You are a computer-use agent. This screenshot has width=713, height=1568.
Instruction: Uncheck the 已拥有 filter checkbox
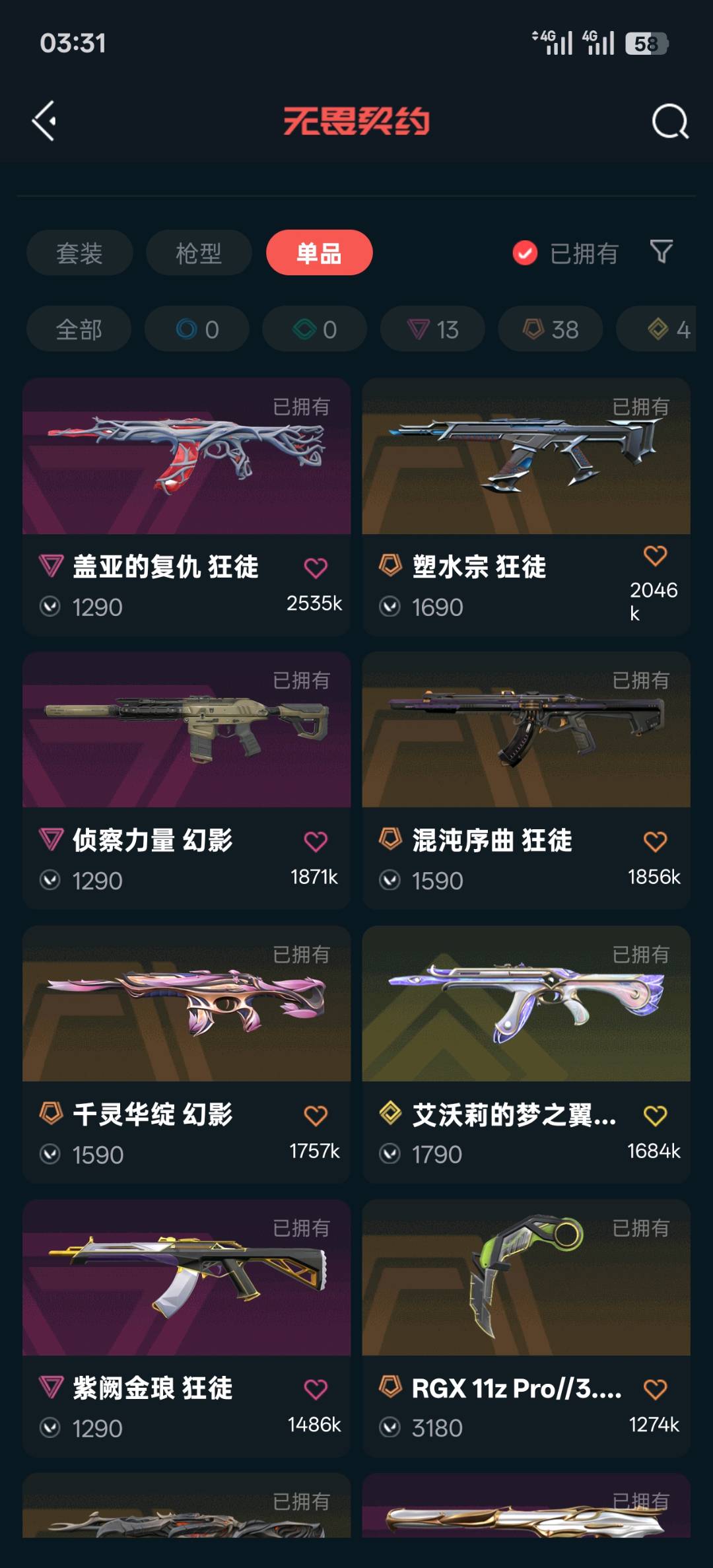tap(526, 253)
